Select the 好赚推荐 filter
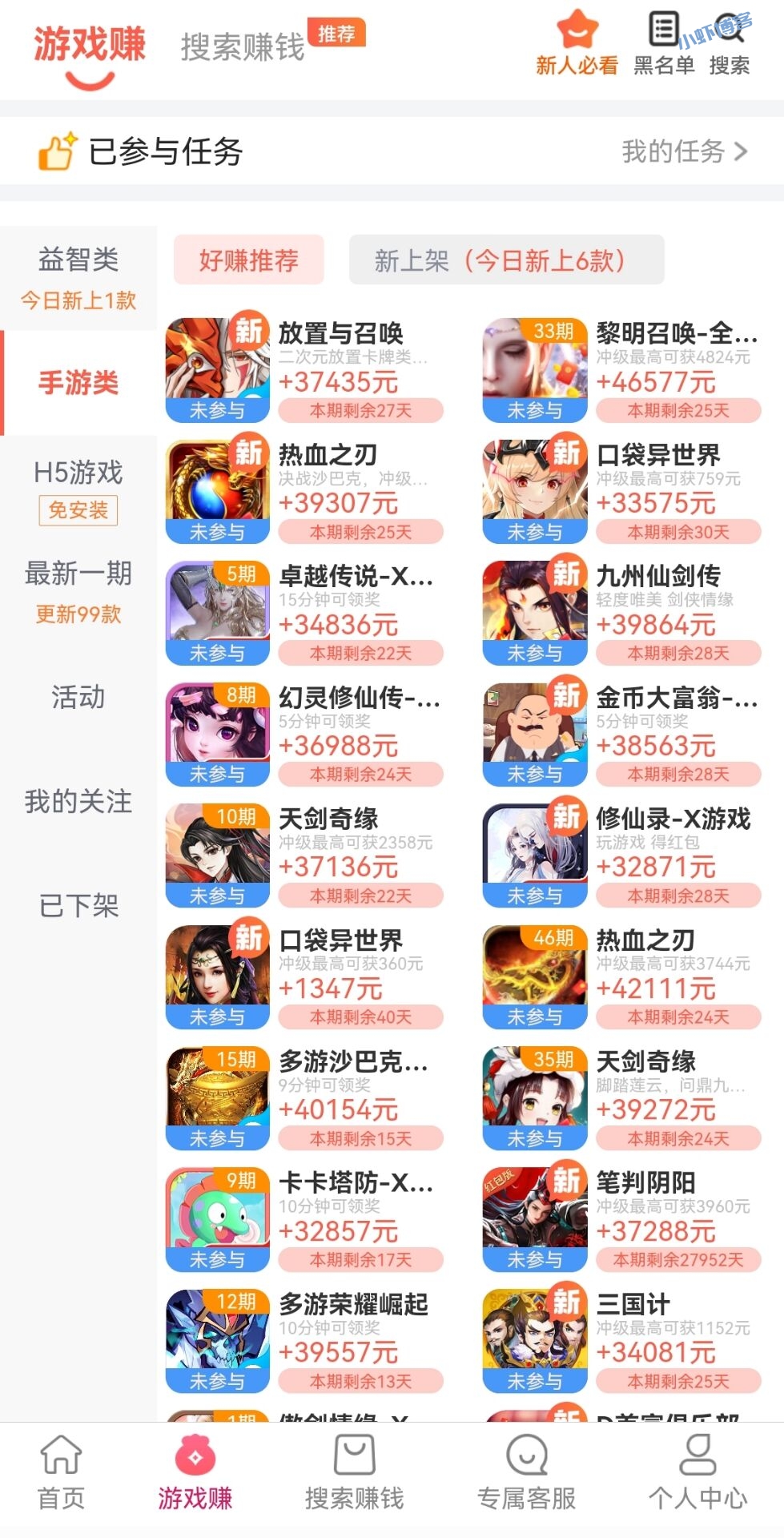This screenshot has height=1538, width=784. point(248,261)
